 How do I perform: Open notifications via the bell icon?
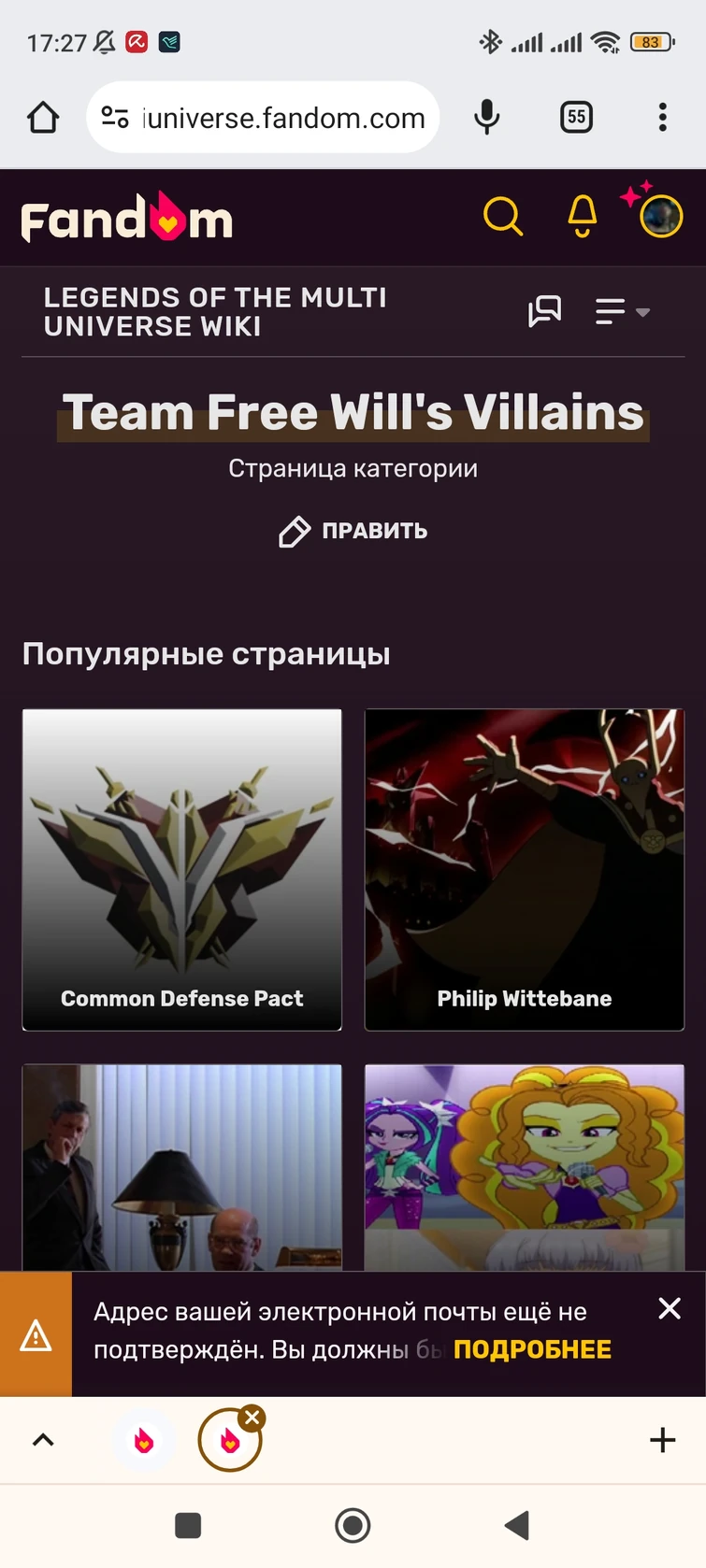click(581, 216)
